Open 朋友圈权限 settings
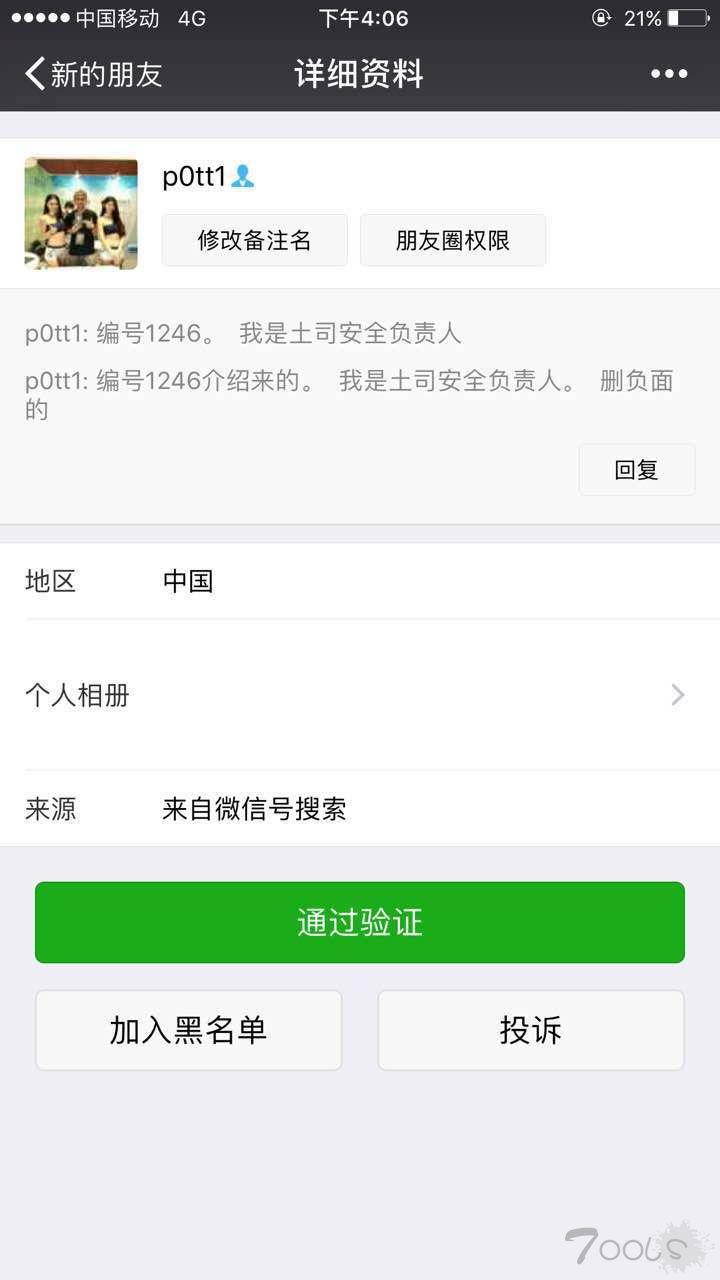720x1280 pixels. click(x=453, y=240)
